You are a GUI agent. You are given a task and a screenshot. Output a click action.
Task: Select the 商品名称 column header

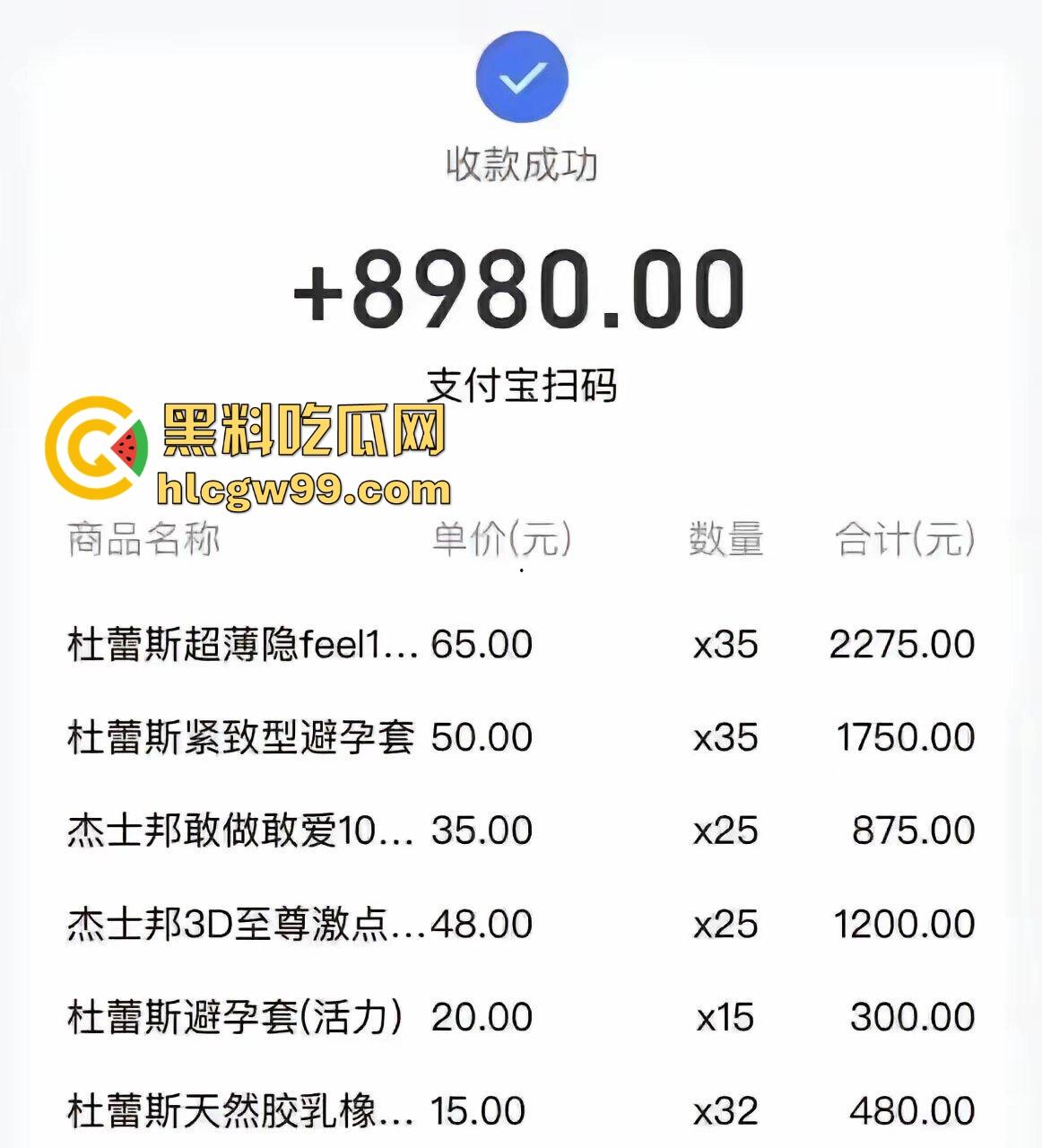[x=143, y=538]
